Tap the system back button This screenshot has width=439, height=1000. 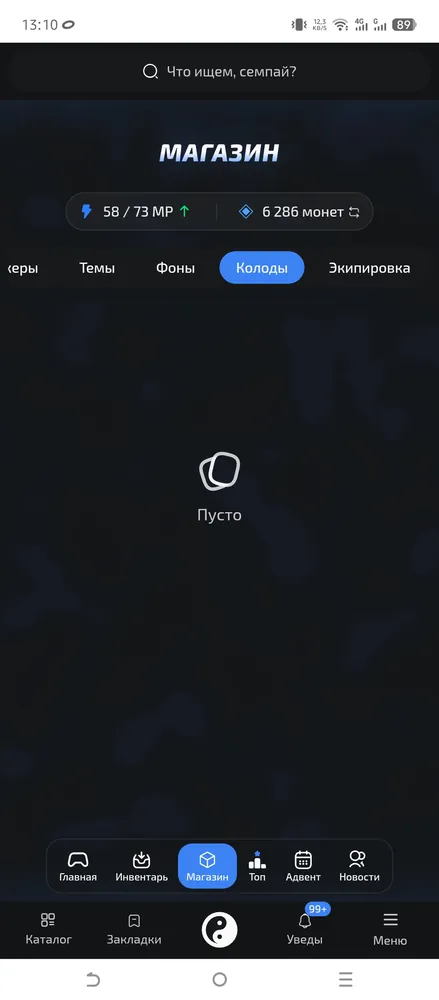pyautogui.click(x=93, y=979)
